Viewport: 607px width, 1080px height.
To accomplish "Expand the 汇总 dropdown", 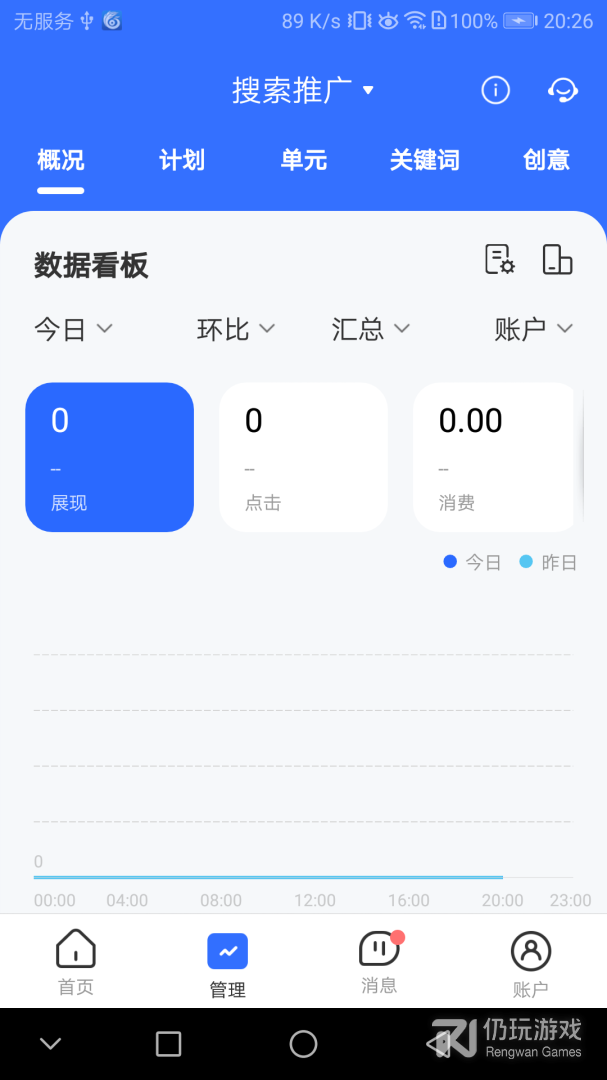I will coord(371,329).
